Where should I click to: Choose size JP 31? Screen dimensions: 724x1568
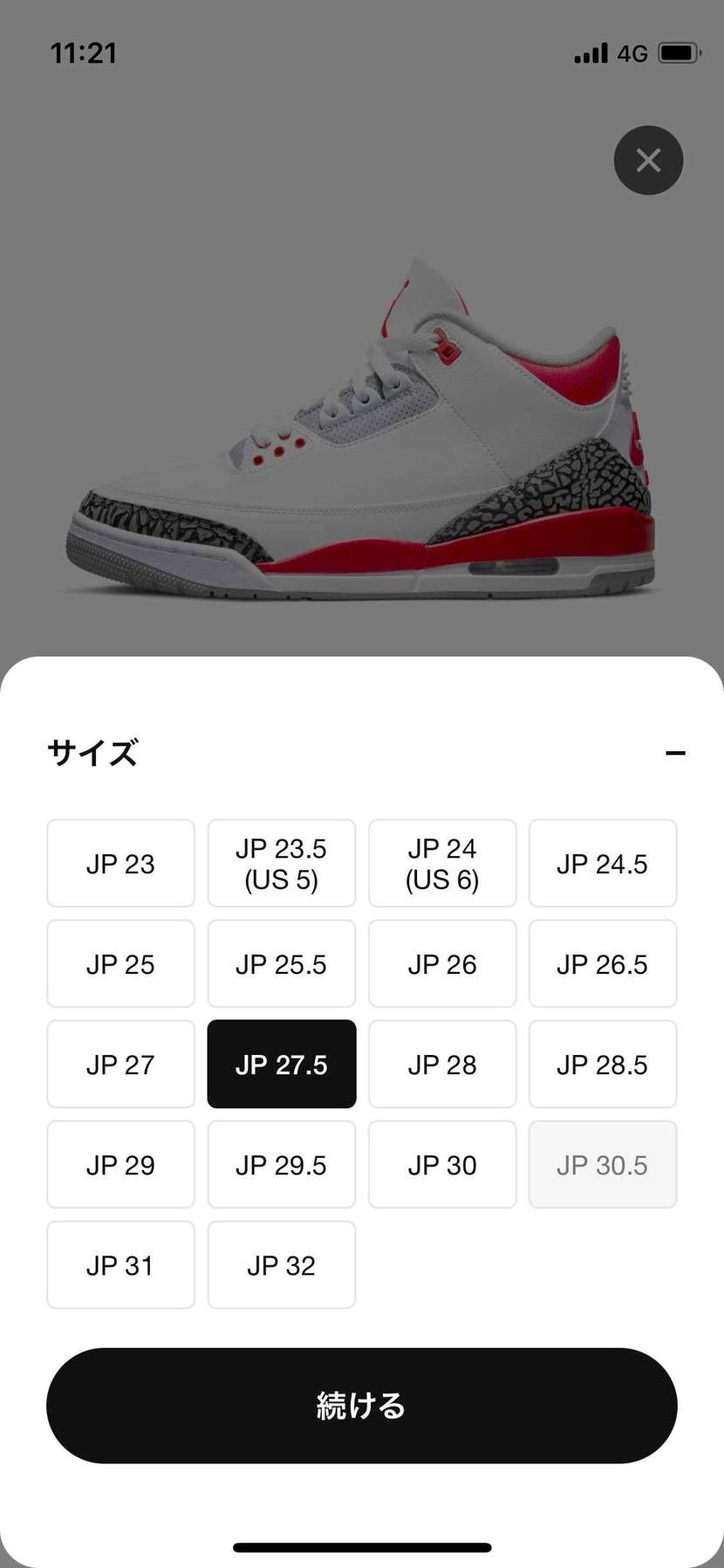(x=120, y=1265)
